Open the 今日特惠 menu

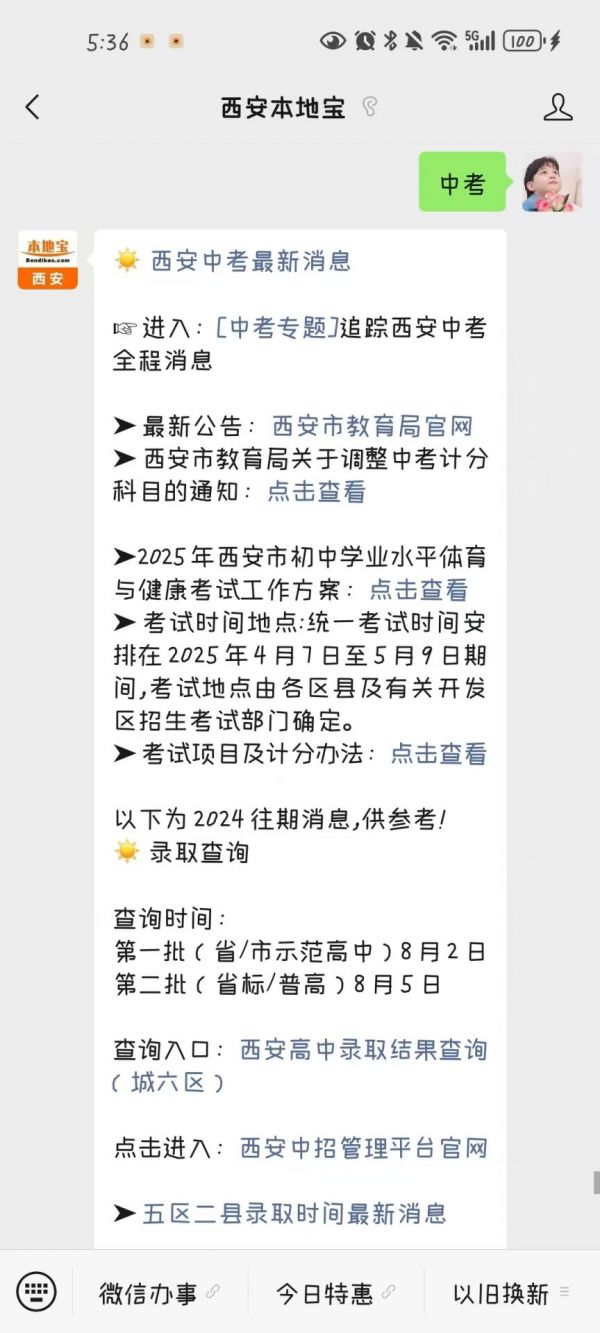coord(335,1293)
